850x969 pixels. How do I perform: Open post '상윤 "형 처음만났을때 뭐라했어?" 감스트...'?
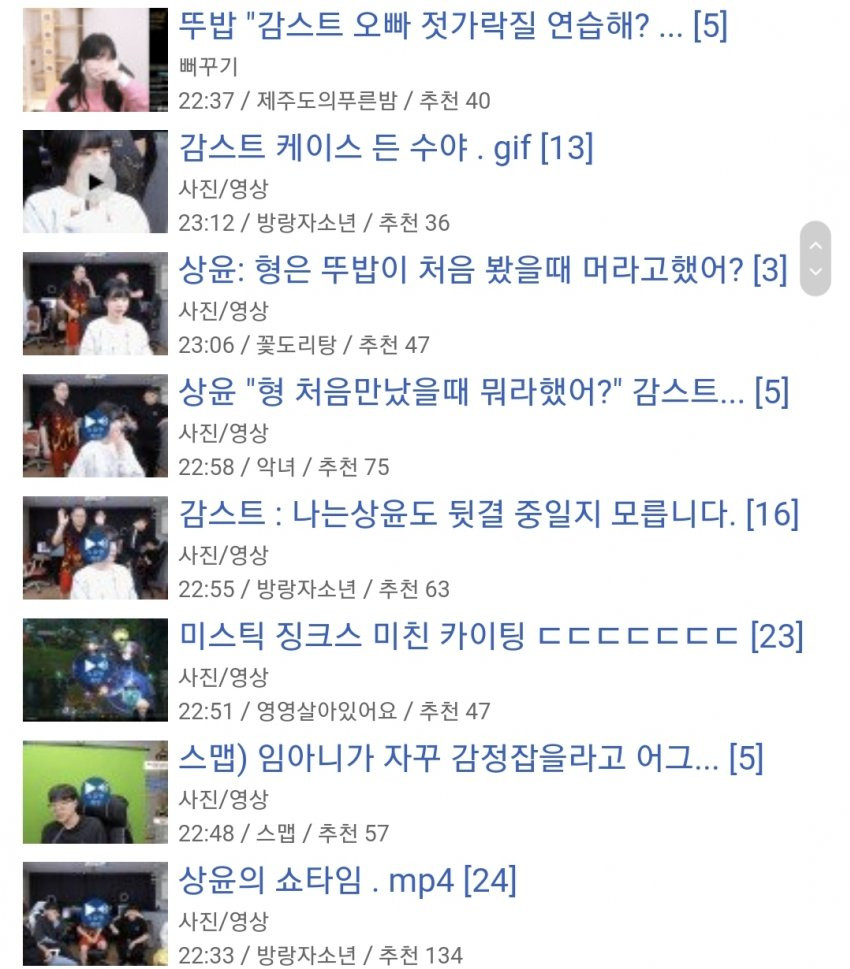point(460,393)
